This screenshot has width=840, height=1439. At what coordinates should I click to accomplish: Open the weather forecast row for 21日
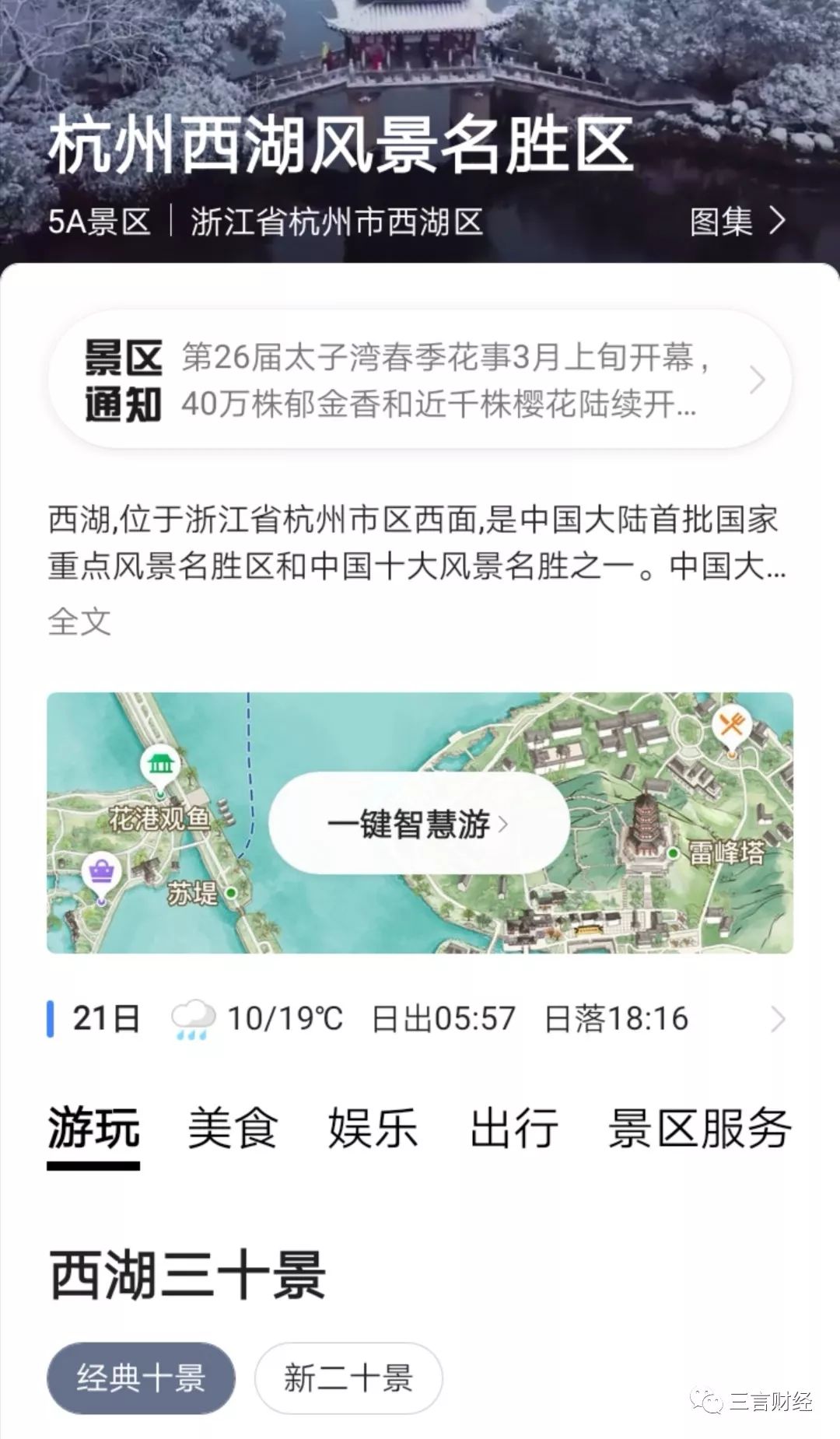coord(420,1019)
